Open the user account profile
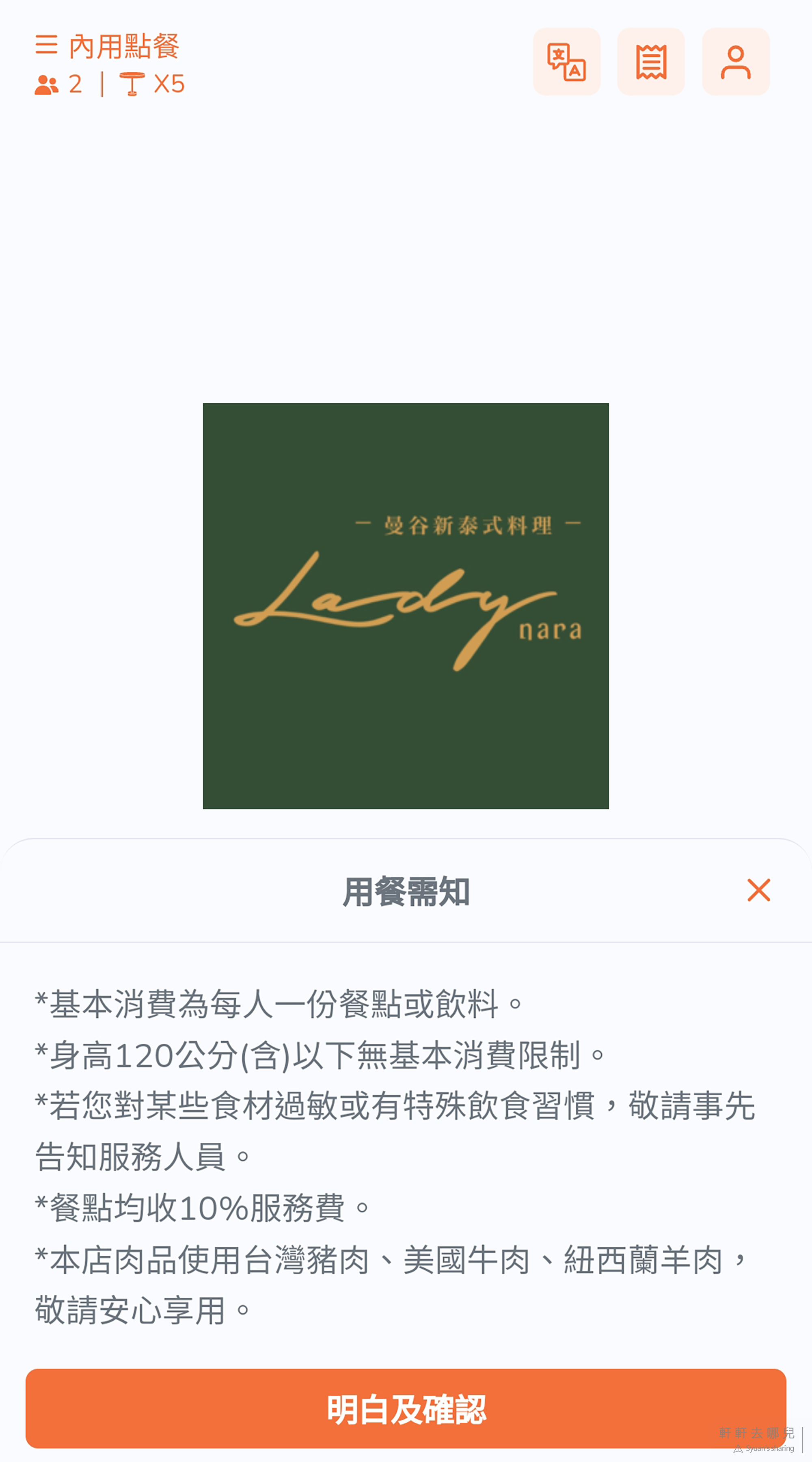This screenshot has height=1462, width=812. coord(735,62)
